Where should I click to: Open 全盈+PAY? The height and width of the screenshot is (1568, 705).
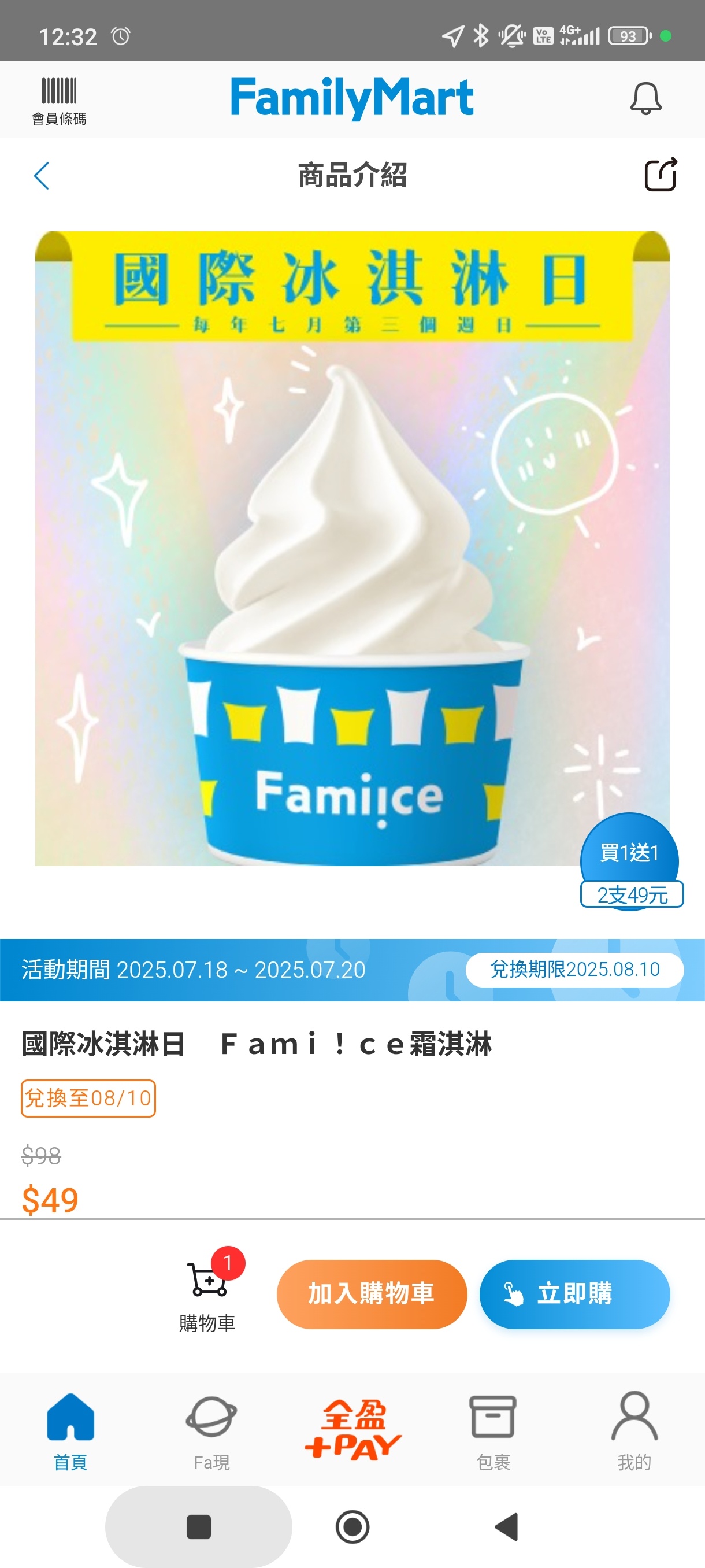pyautogui.click(x=353, y=1429)
